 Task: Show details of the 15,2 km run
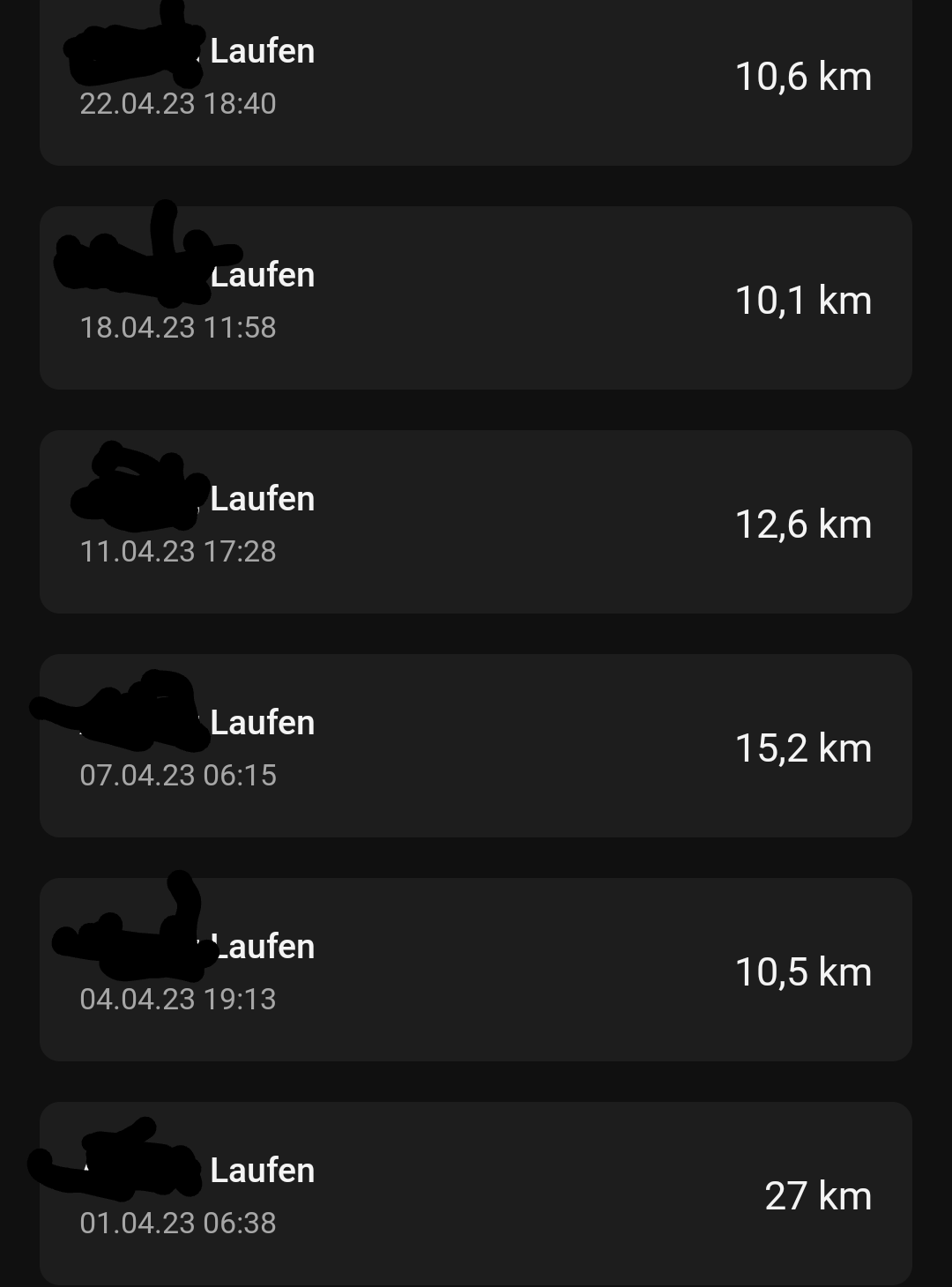coord(476,746)
